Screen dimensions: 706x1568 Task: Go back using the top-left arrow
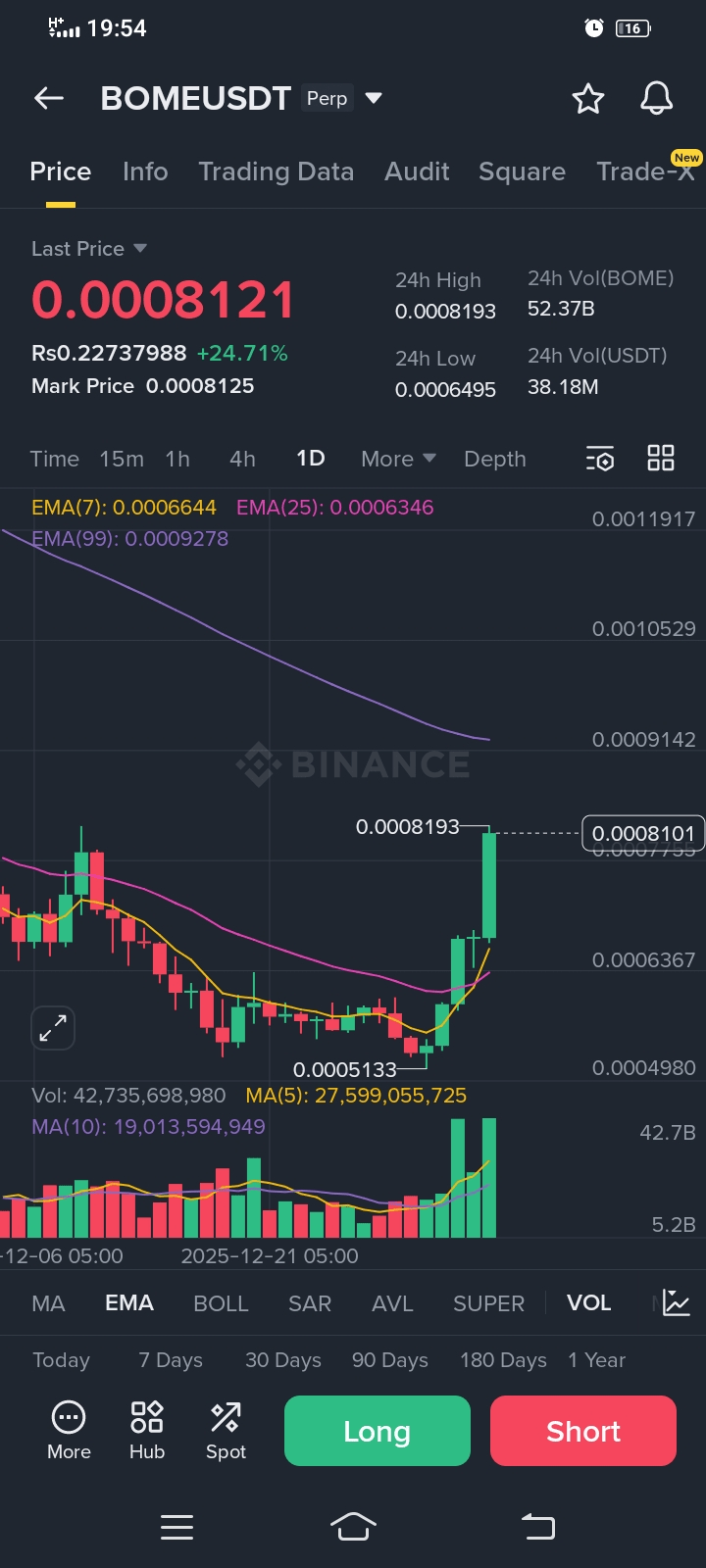click(x=49, y=98)
